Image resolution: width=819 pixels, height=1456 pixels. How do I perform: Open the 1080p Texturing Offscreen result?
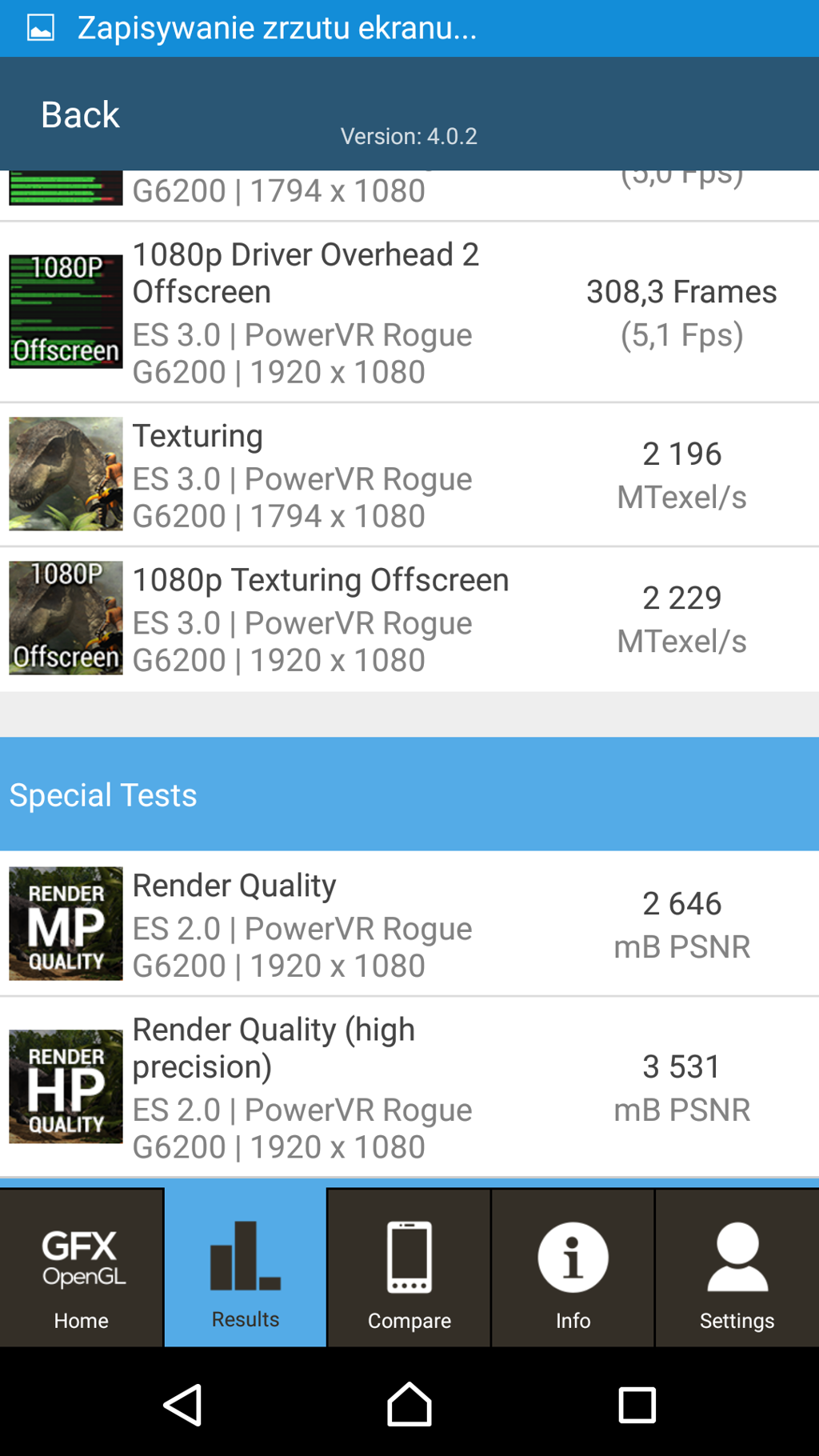coord(409,619)
